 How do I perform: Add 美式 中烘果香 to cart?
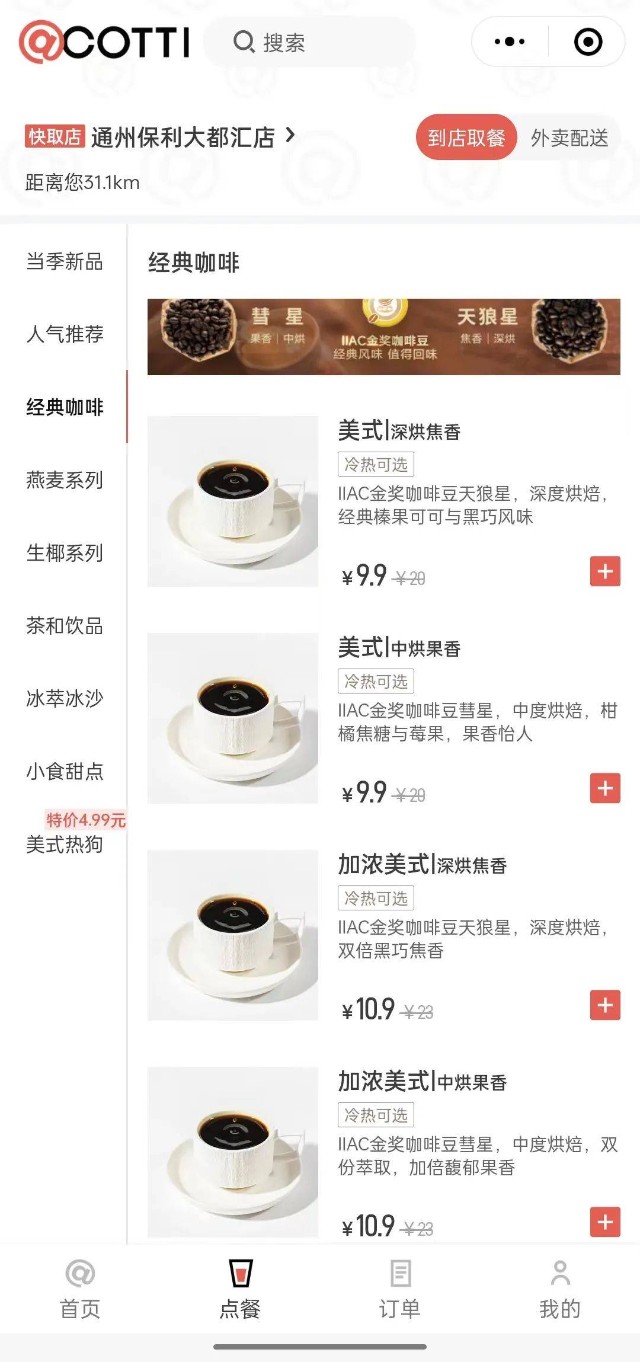point(605,788)
